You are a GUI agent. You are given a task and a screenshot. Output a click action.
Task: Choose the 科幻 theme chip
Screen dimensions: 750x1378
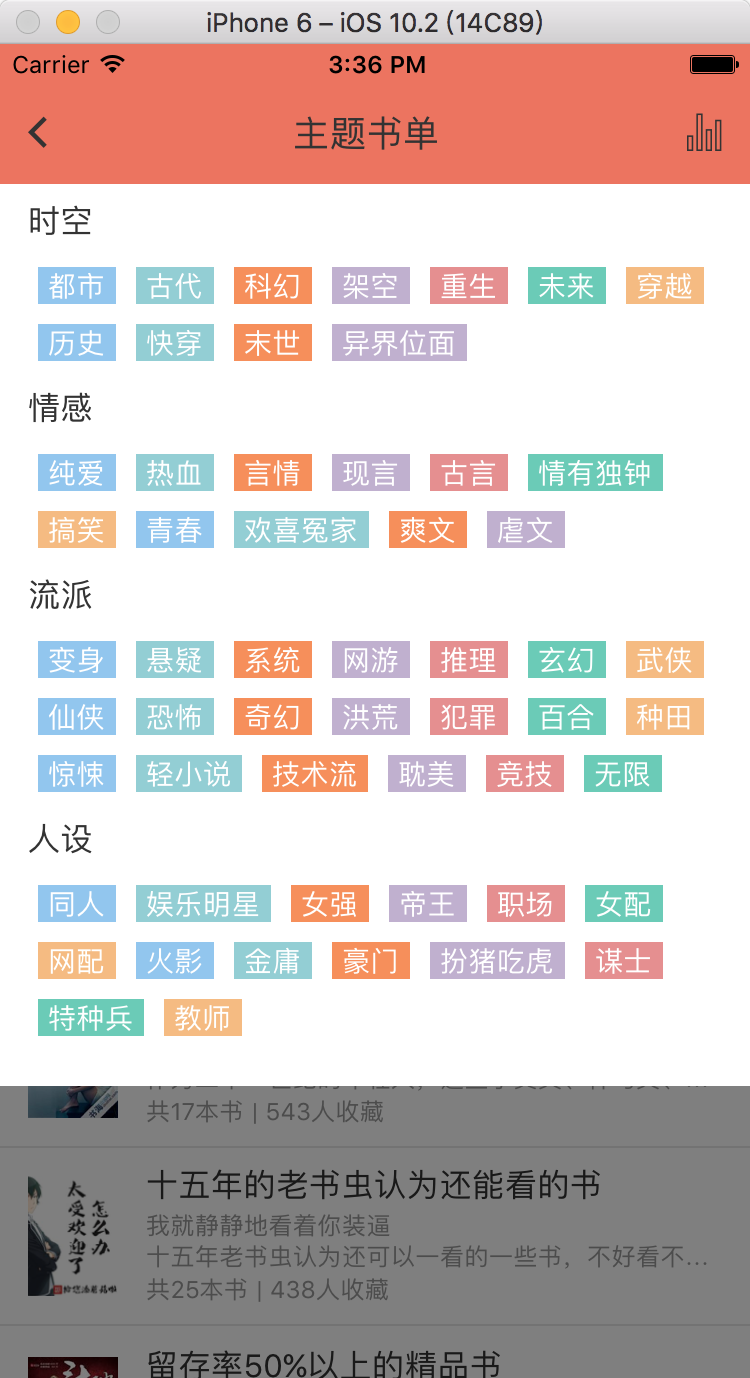272,286
